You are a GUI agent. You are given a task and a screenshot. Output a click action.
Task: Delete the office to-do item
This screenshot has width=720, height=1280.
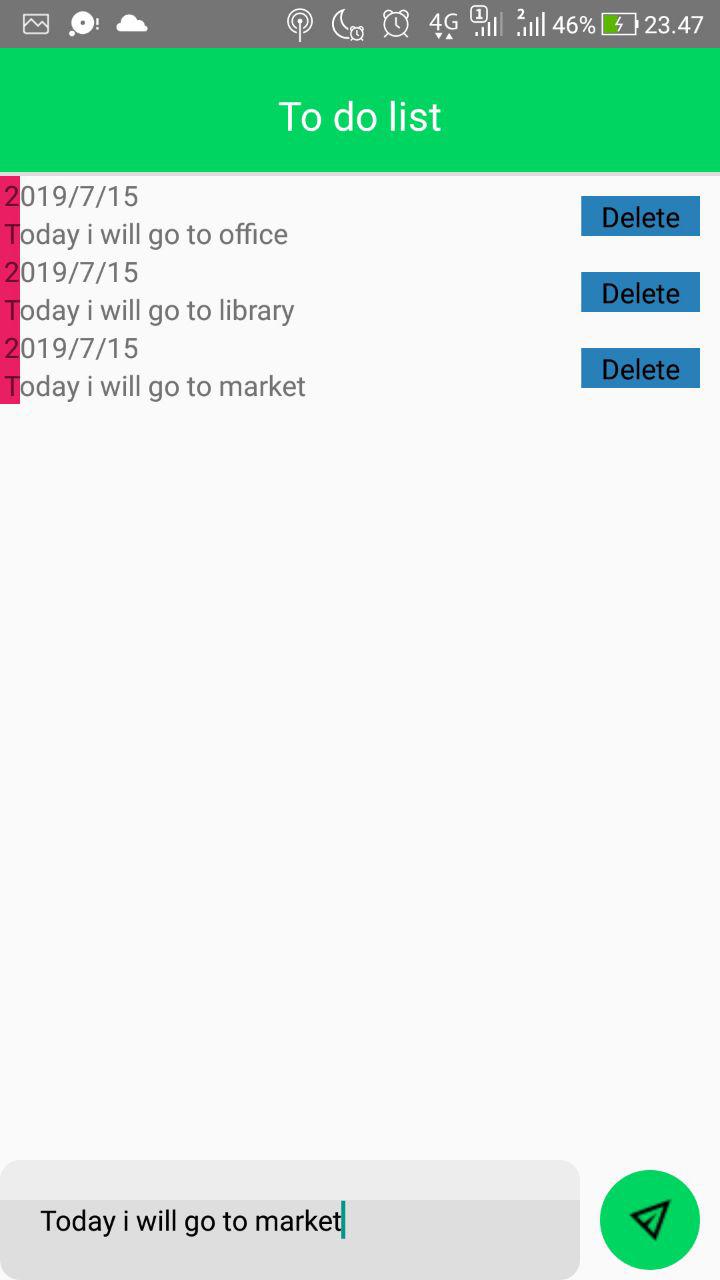coord(640,216)
